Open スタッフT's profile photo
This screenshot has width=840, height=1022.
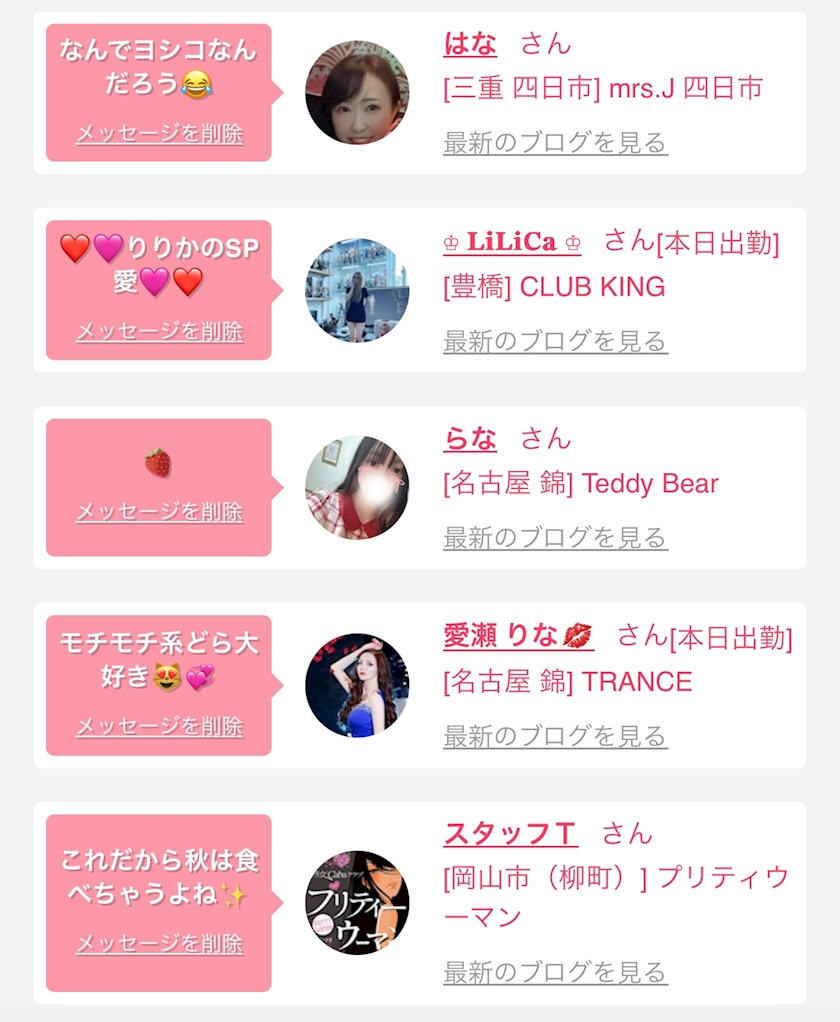(x=357, y=903)
